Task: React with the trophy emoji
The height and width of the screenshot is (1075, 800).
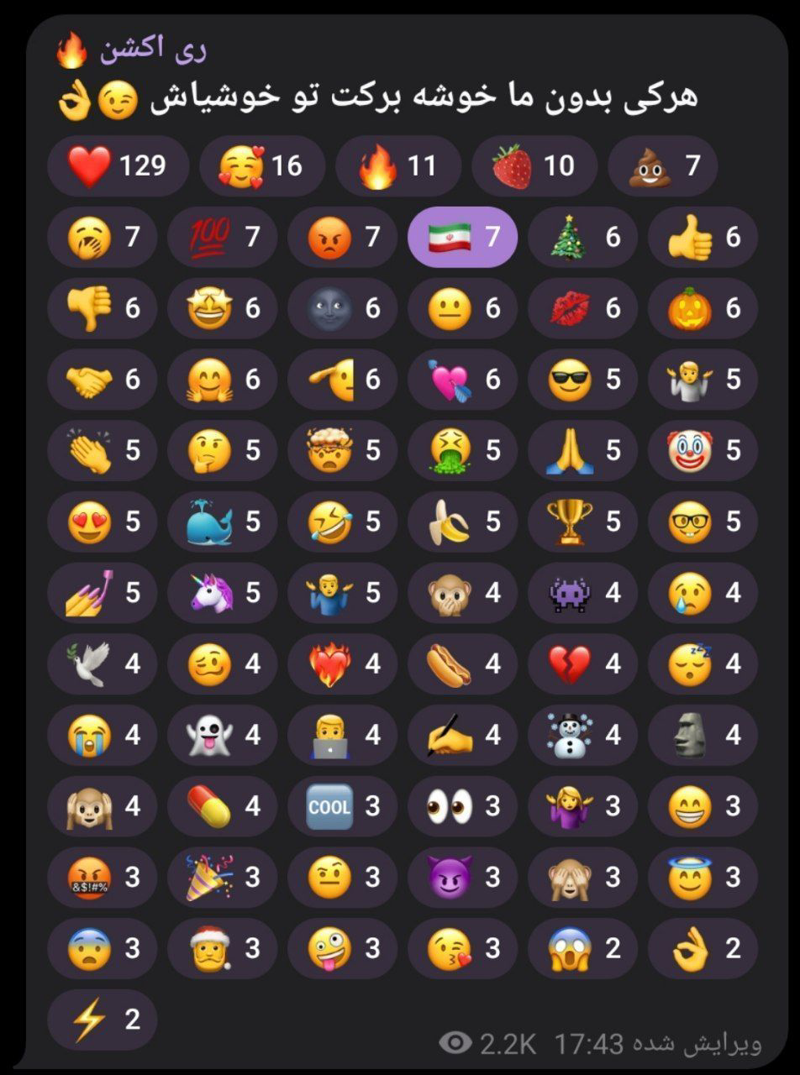Action: [582, 522]
